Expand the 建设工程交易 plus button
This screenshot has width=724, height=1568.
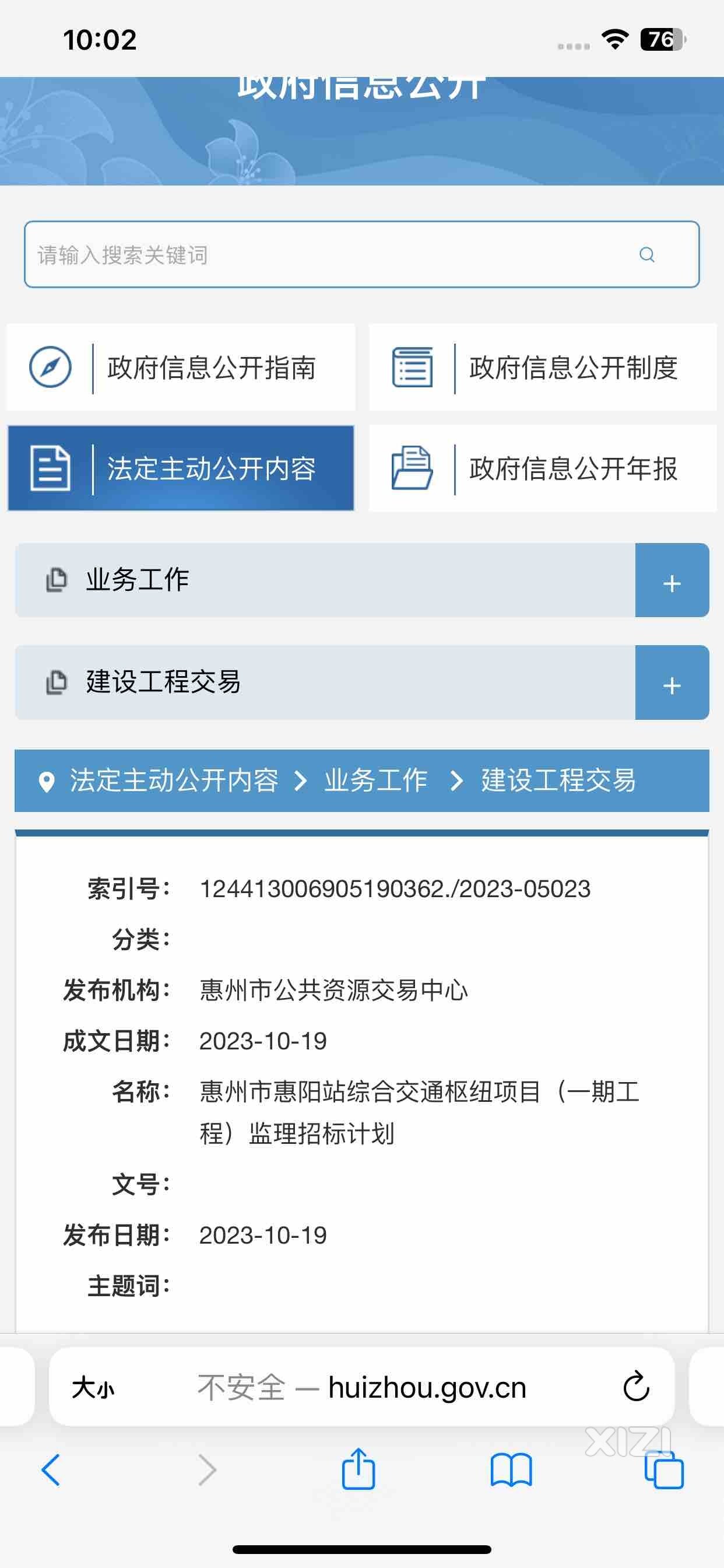672,683
